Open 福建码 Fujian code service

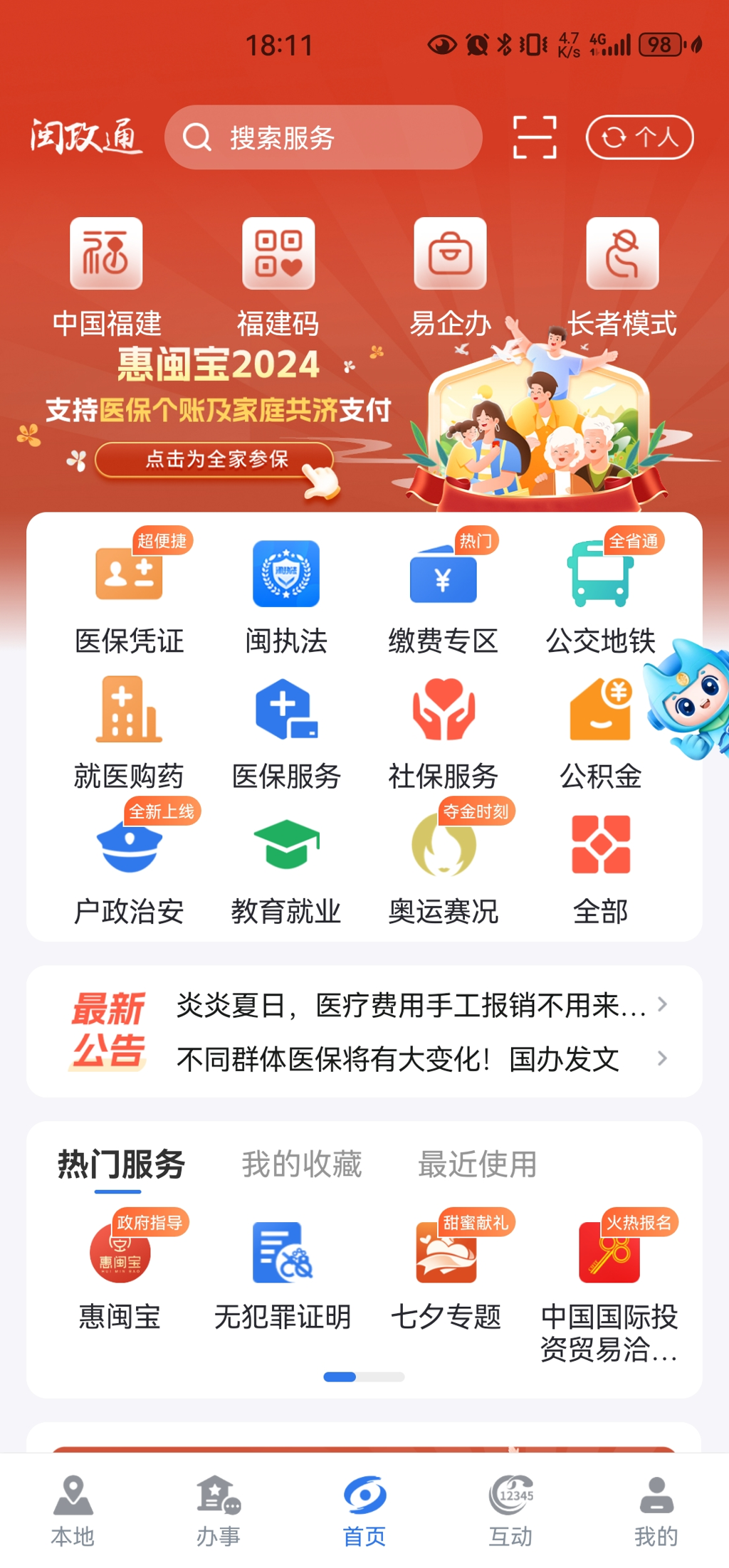(277, 278)
